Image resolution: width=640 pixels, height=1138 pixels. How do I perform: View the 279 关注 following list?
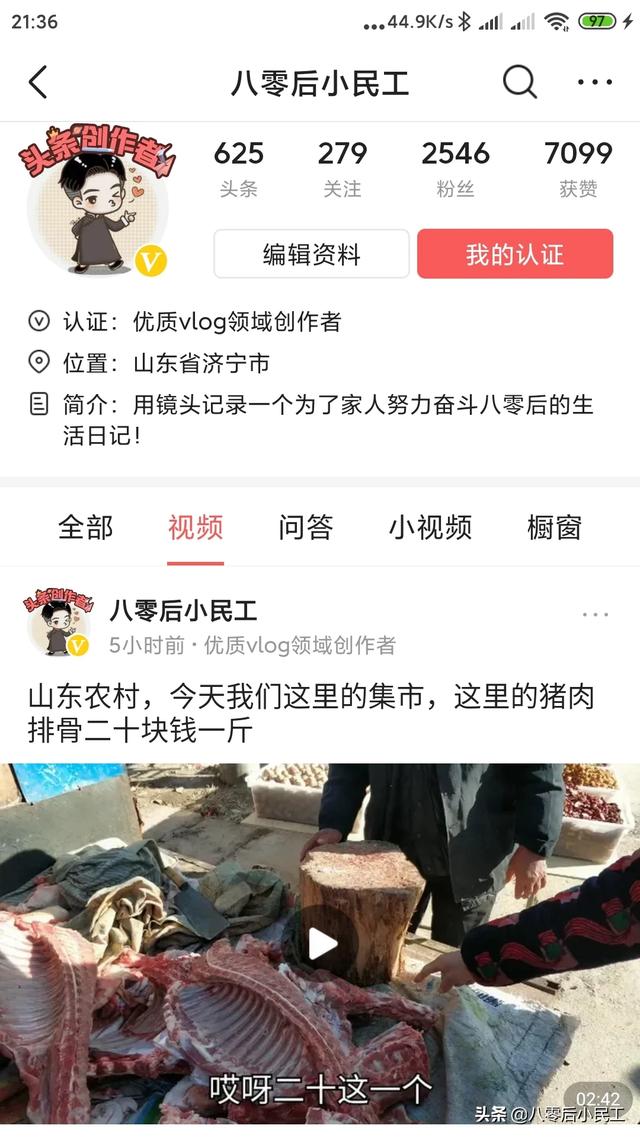pyautogui.click(x=342, y=168)
